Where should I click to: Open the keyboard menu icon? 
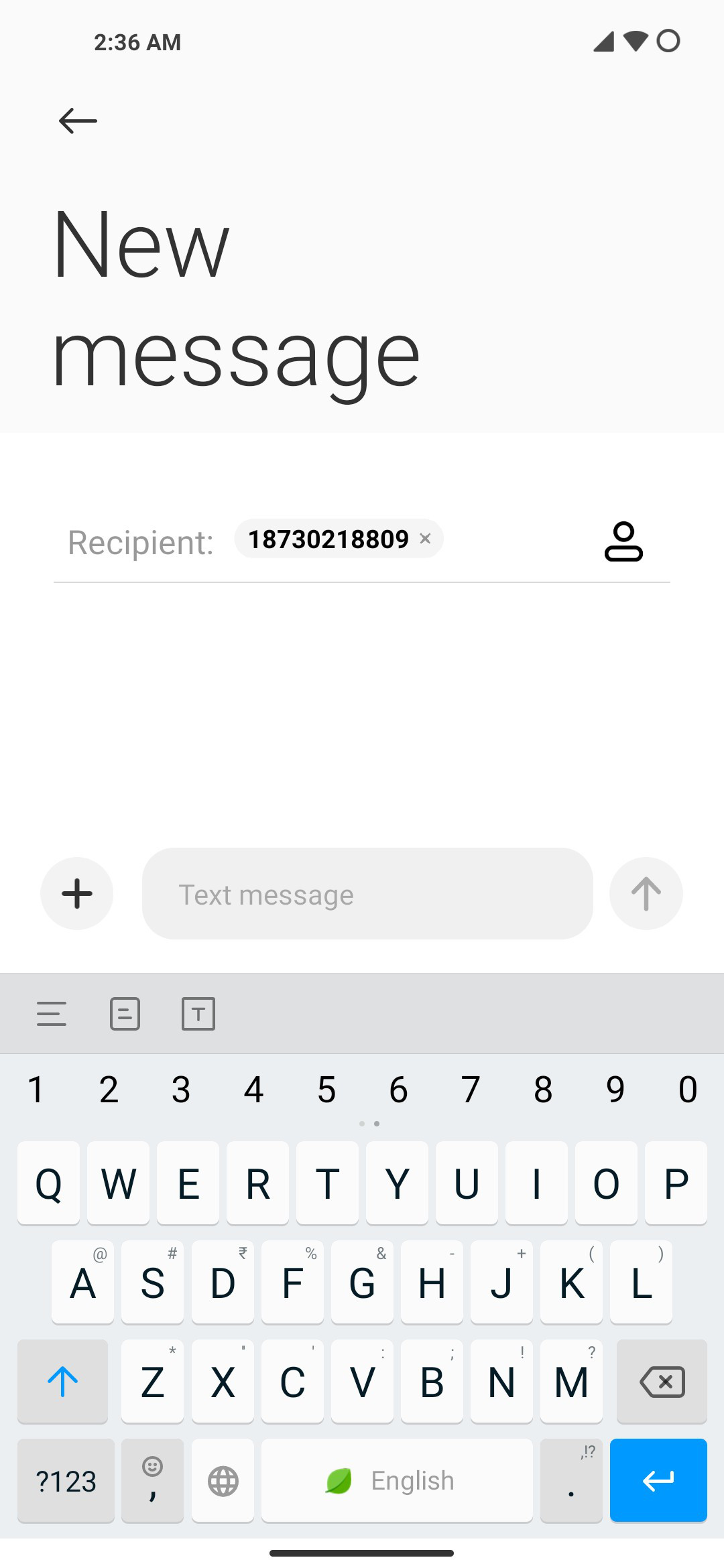click(x=52, y=1014)
